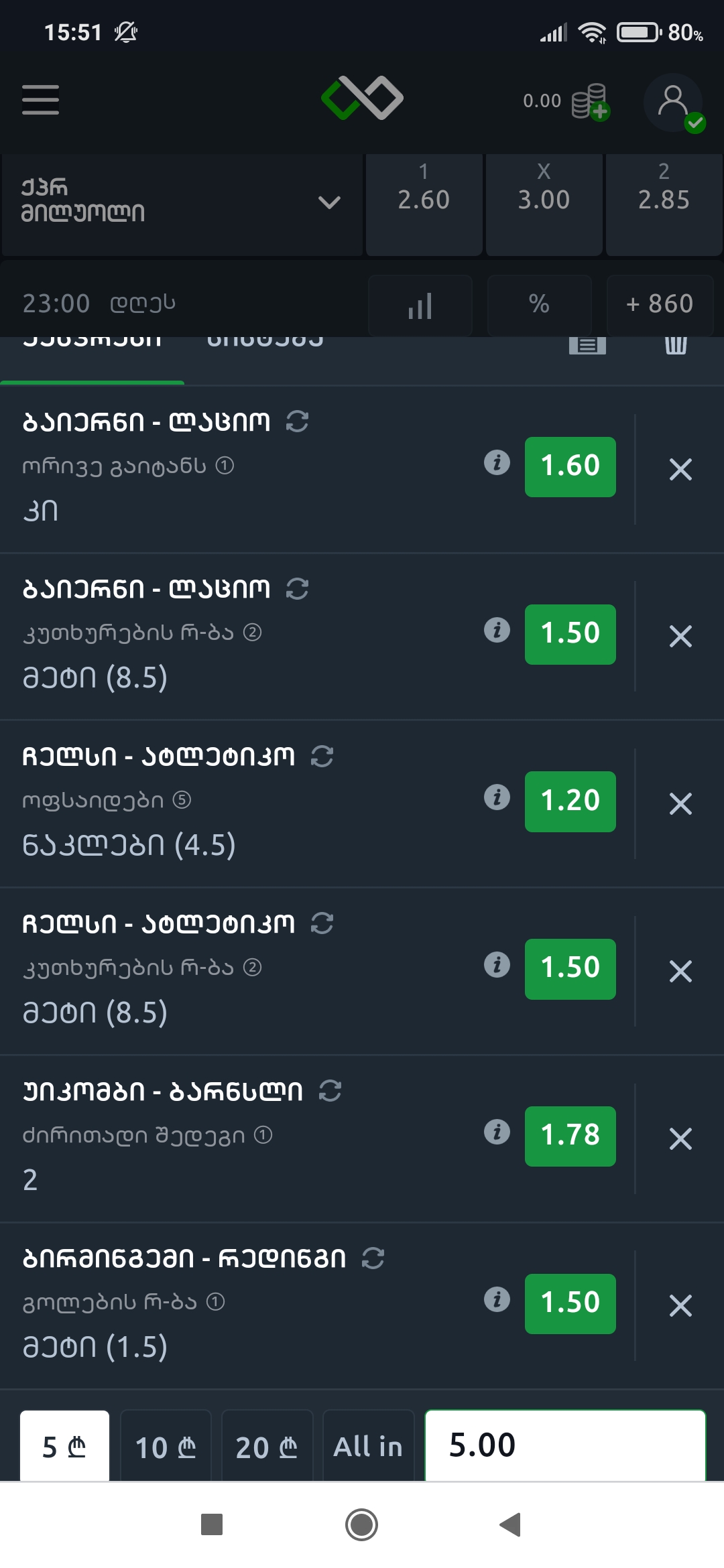Open the deposit balance coins icon

point(590,101)
